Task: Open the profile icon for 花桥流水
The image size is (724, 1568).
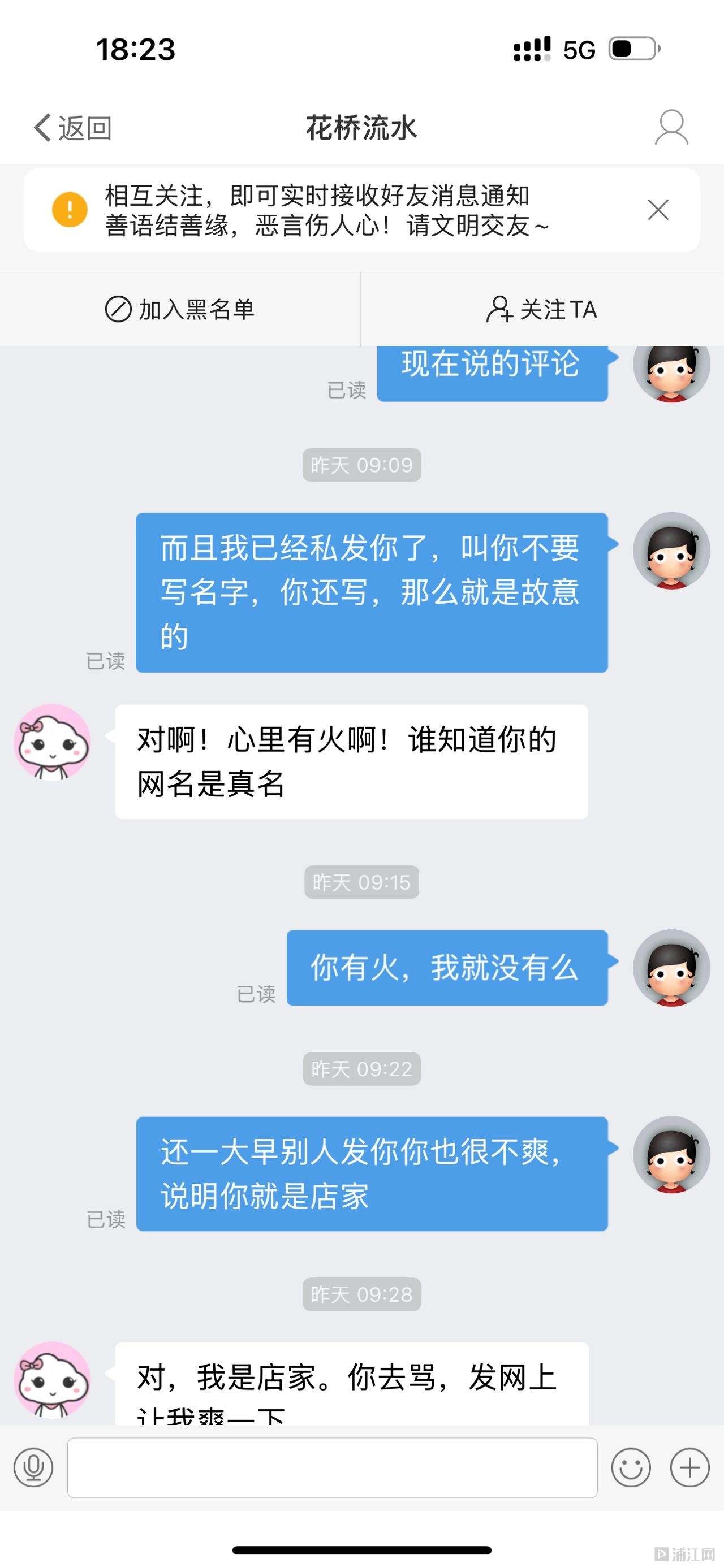Action: point(671,127)
